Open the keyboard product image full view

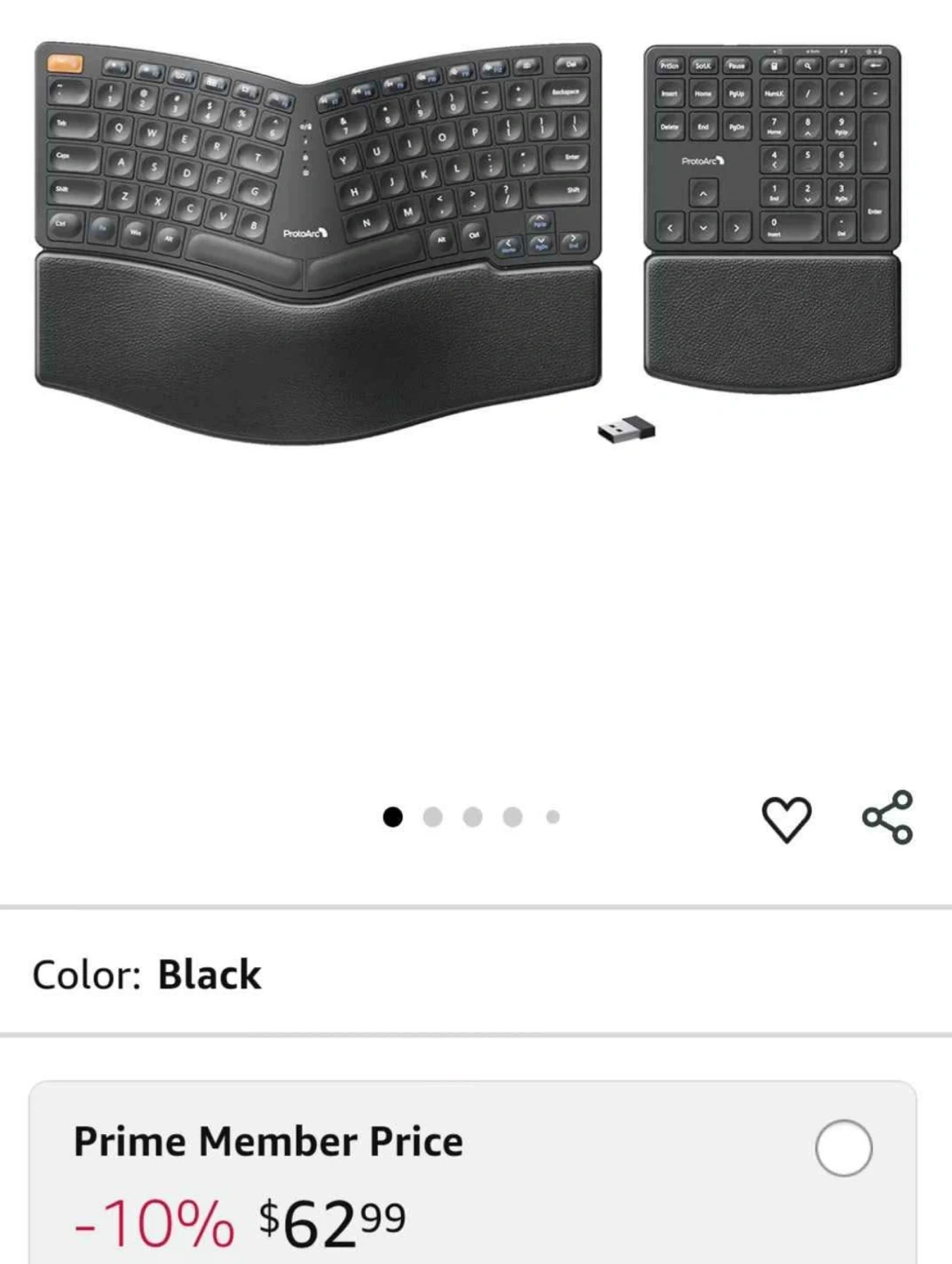coord(467,246)
